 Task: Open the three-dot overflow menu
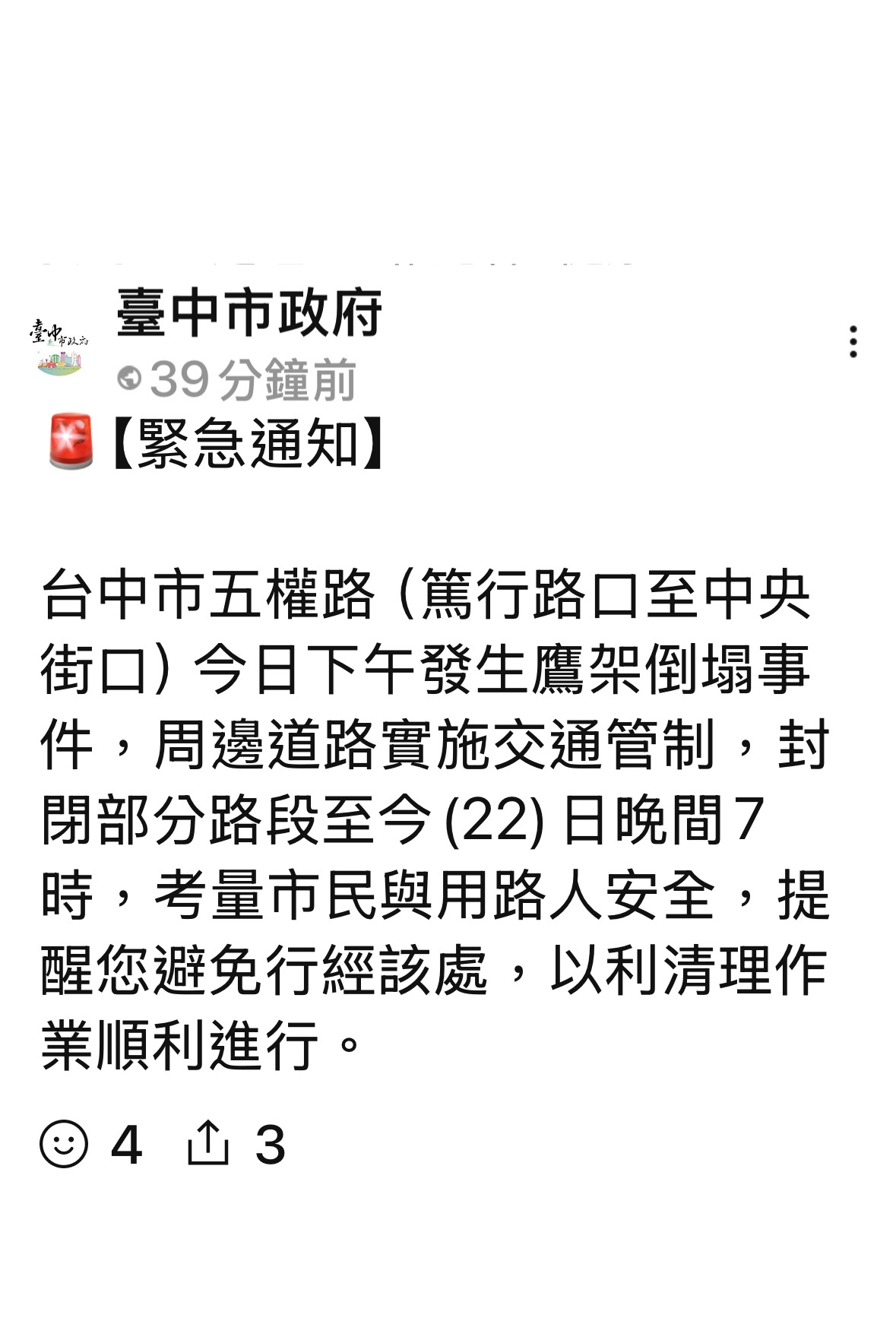click(x=853, y=341)
